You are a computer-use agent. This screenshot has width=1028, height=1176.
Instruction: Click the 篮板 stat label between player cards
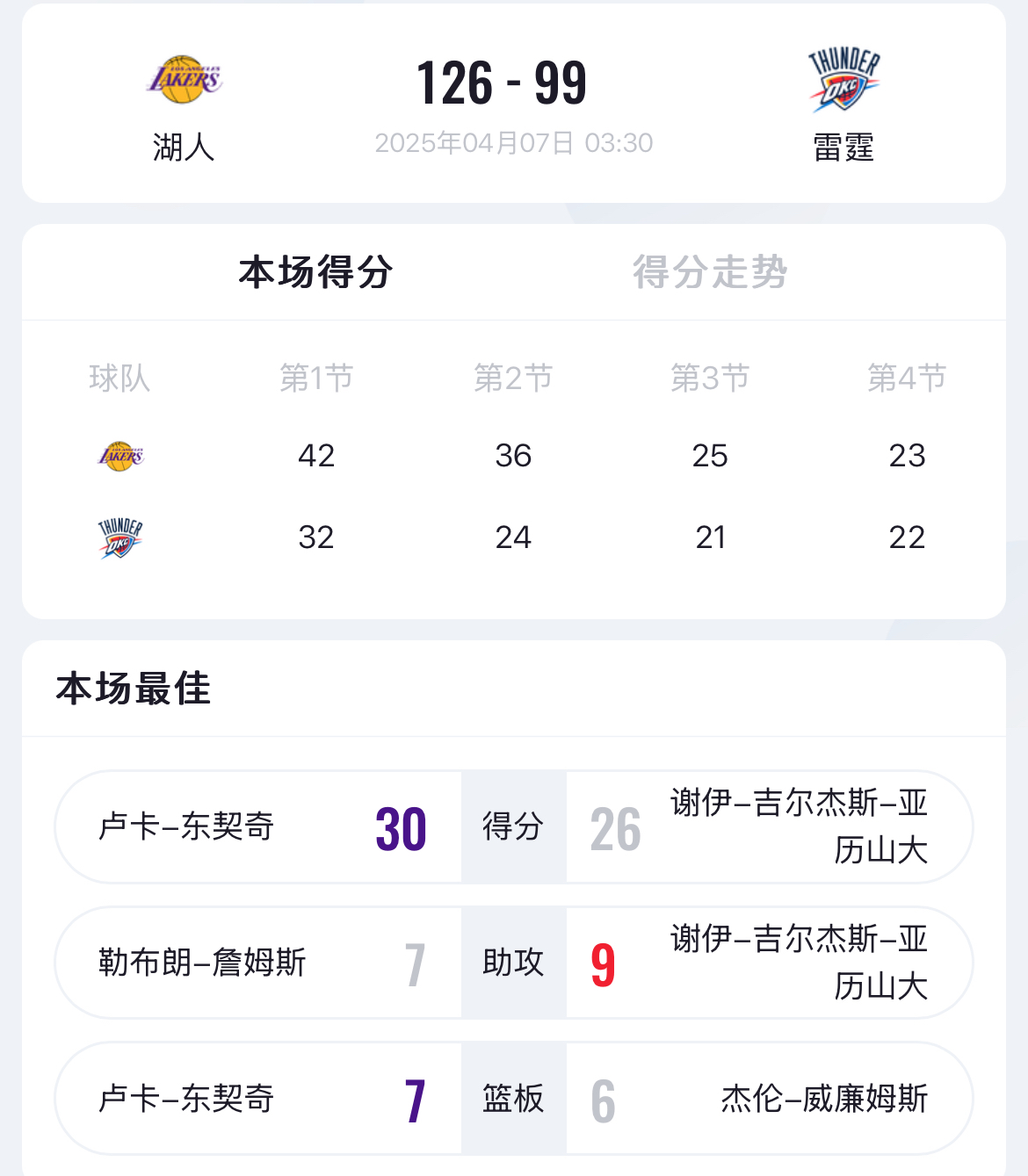pyautogui.click(x=513, y=1098)
